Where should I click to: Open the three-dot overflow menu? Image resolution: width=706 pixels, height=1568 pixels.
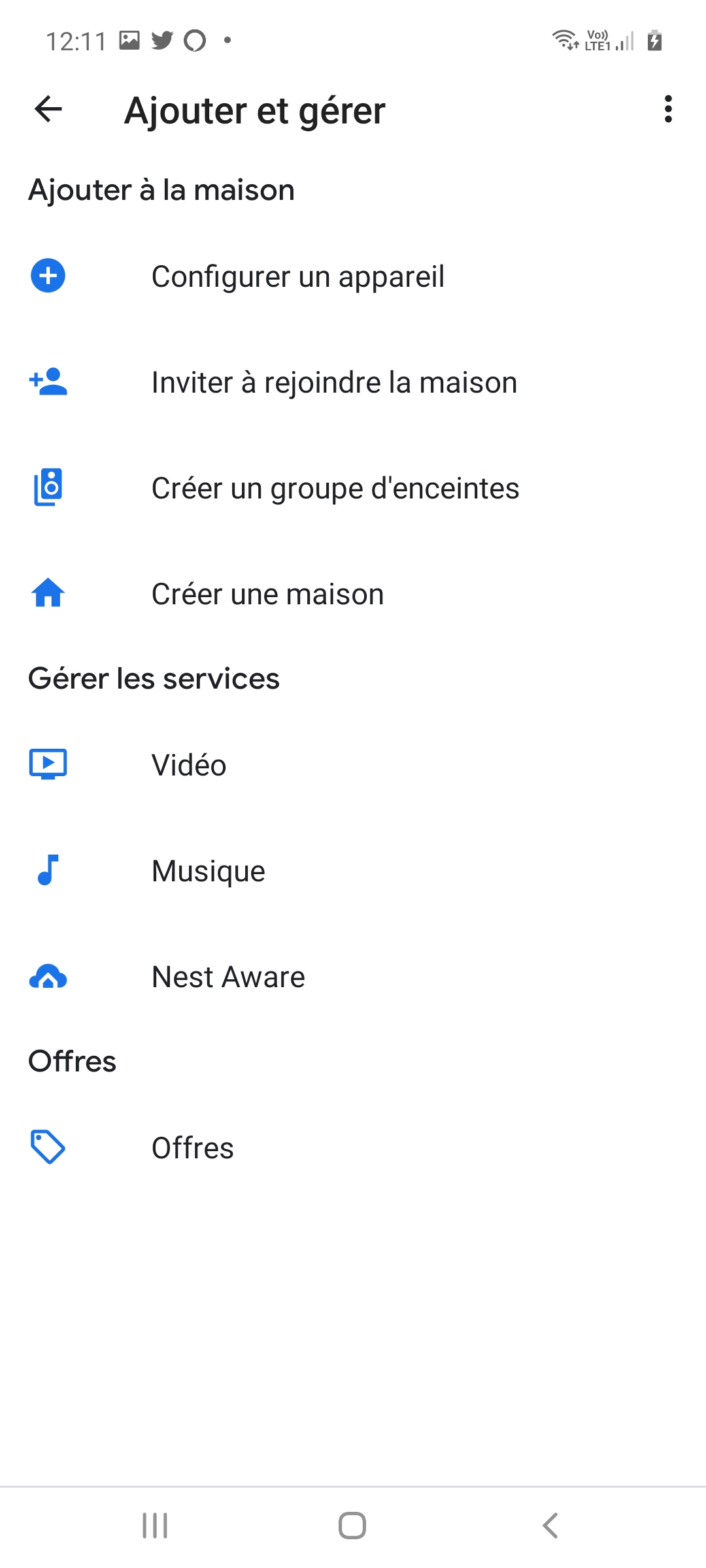[667, 109]
